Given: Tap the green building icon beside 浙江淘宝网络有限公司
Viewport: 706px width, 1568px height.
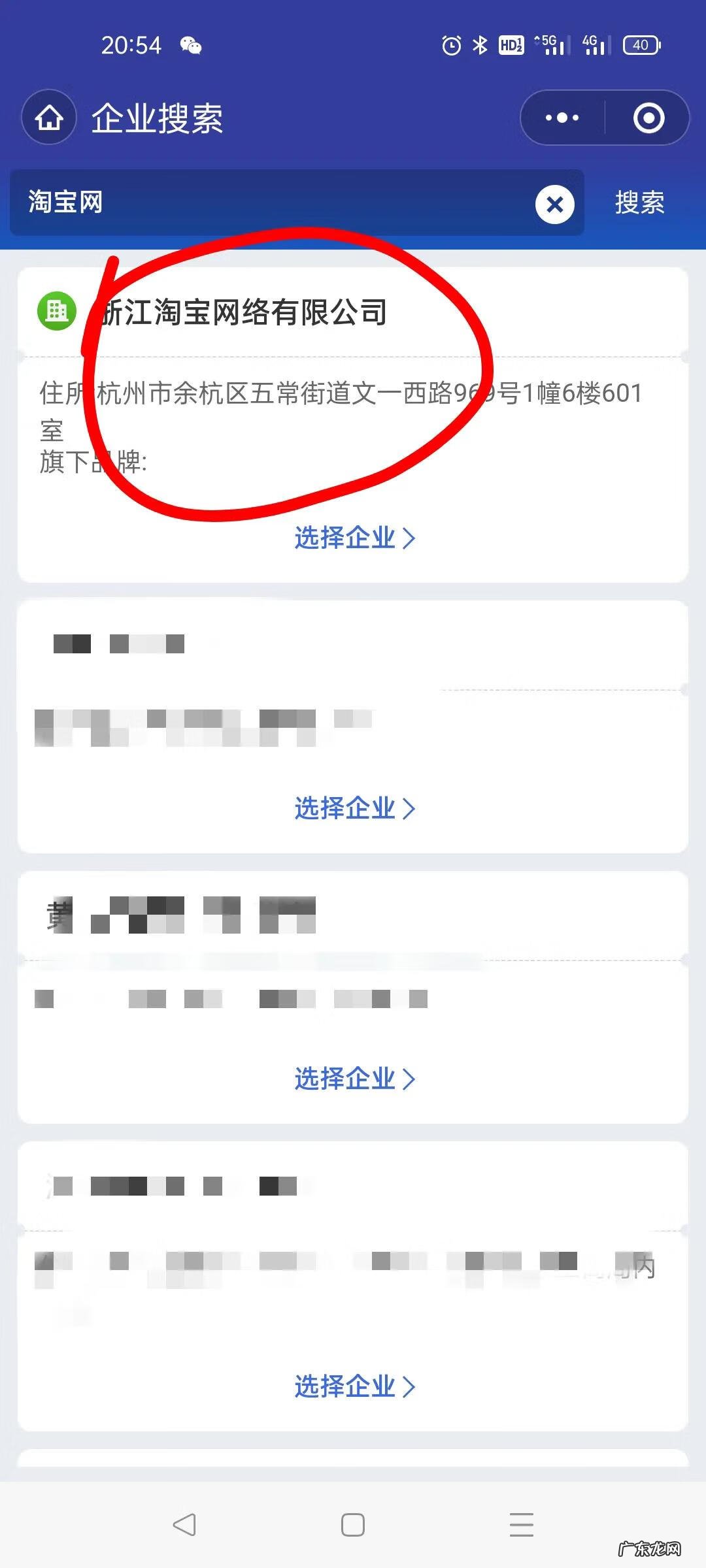Looking at the screenshot, I should 56,312.
